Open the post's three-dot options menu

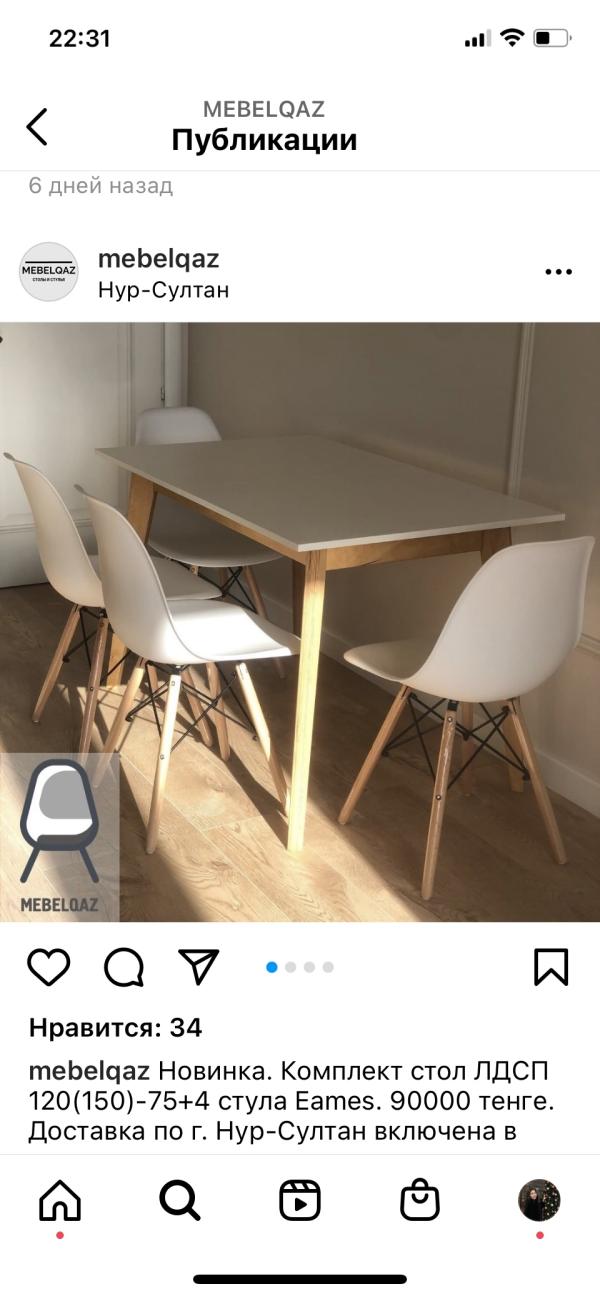(558, 272)
